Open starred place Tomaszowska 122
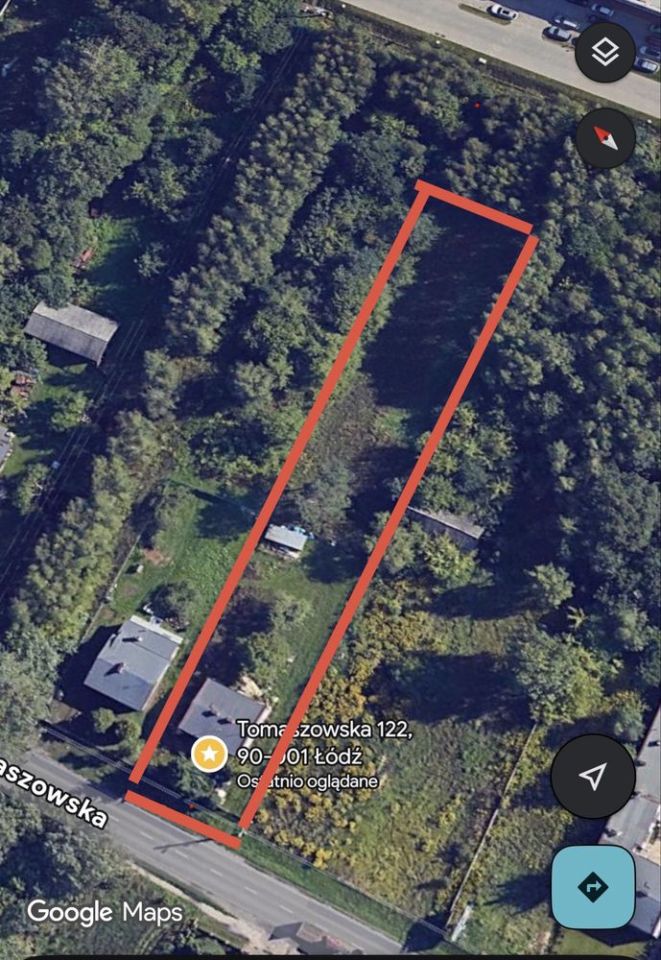The height and width of the screenshot is (960, 661). coord(208,753)
